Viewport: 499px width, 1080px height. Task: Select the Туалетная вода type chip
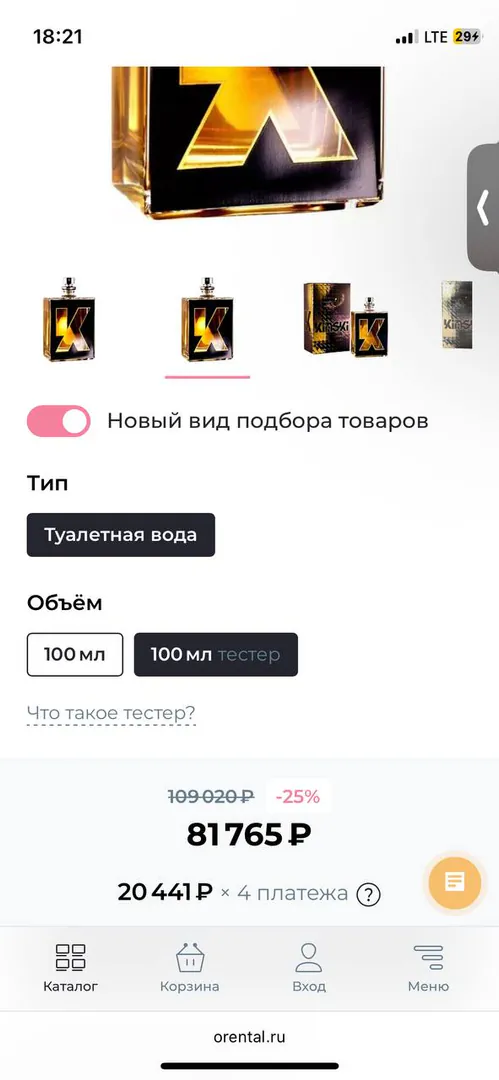[121, 534]
